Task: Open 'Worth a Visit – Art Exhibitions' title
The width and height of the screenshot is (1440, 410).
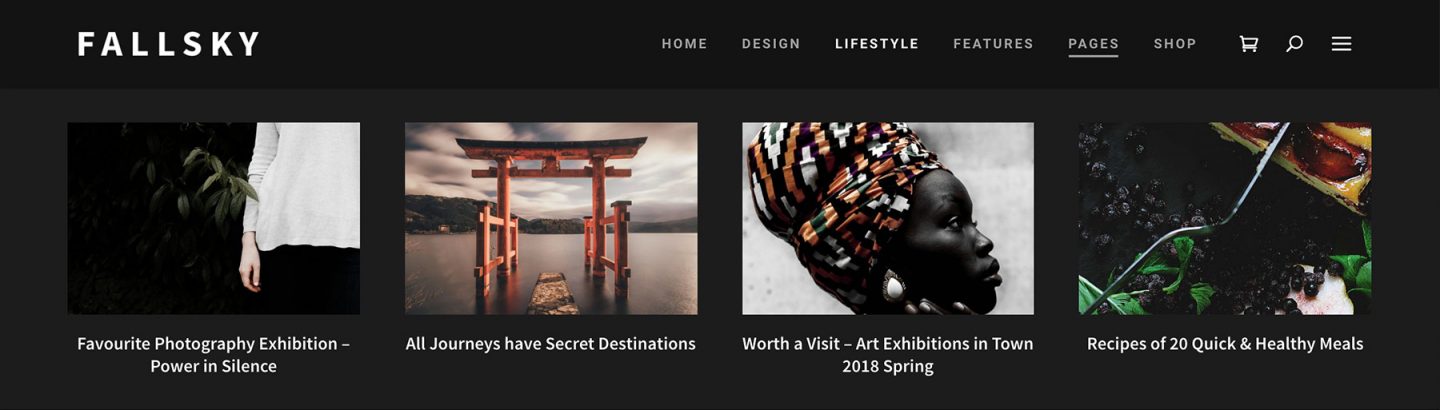Action: click(x=888, y=355)
